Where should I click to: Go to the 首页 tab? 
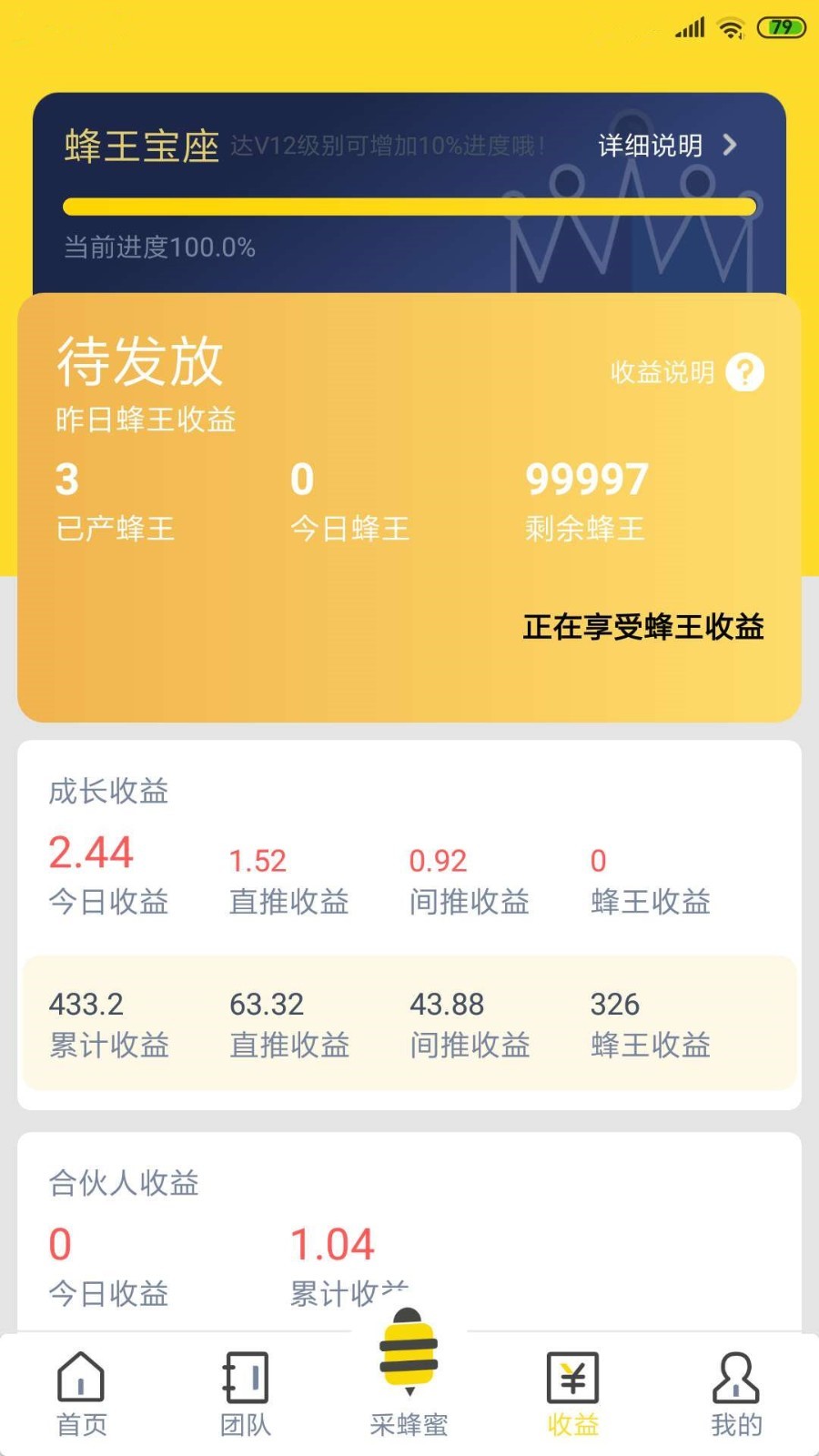click(82, 1394)
